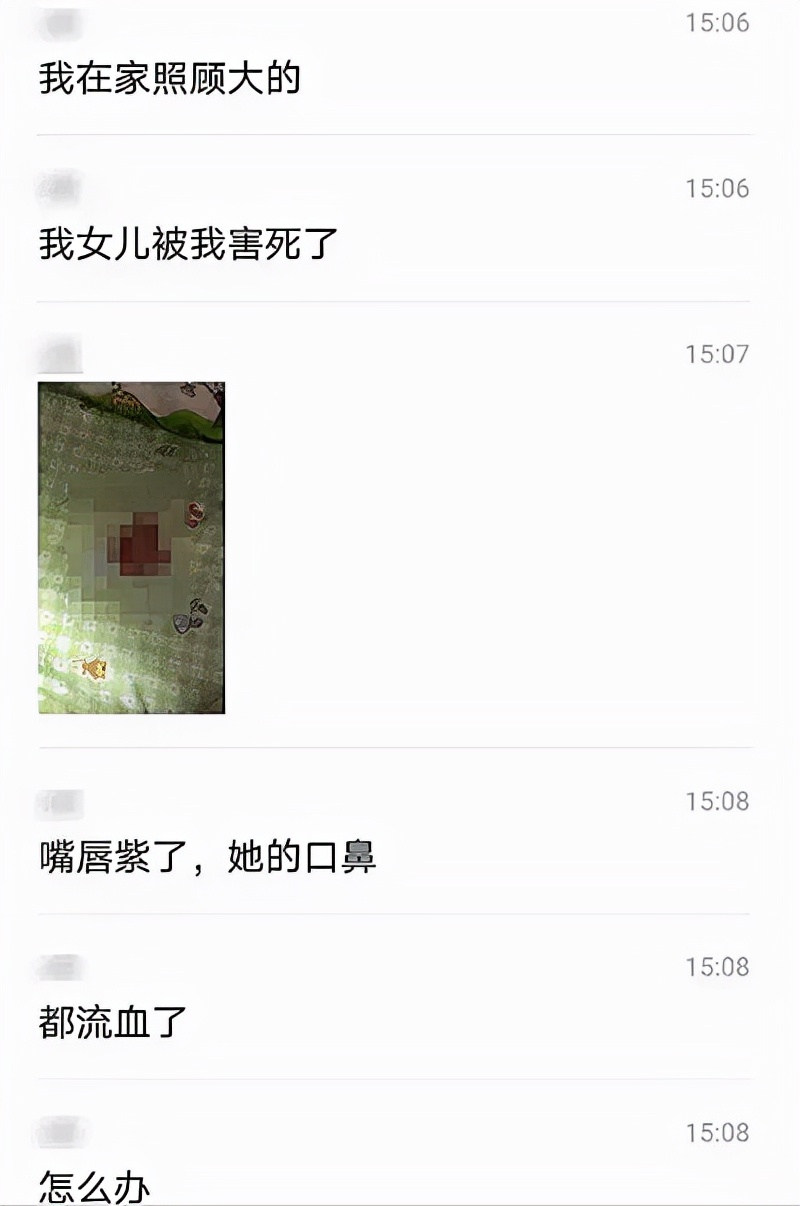Click the avatar next to "都流血了"
Viewport: 800px width, 1206px height.
click(60, 968)
